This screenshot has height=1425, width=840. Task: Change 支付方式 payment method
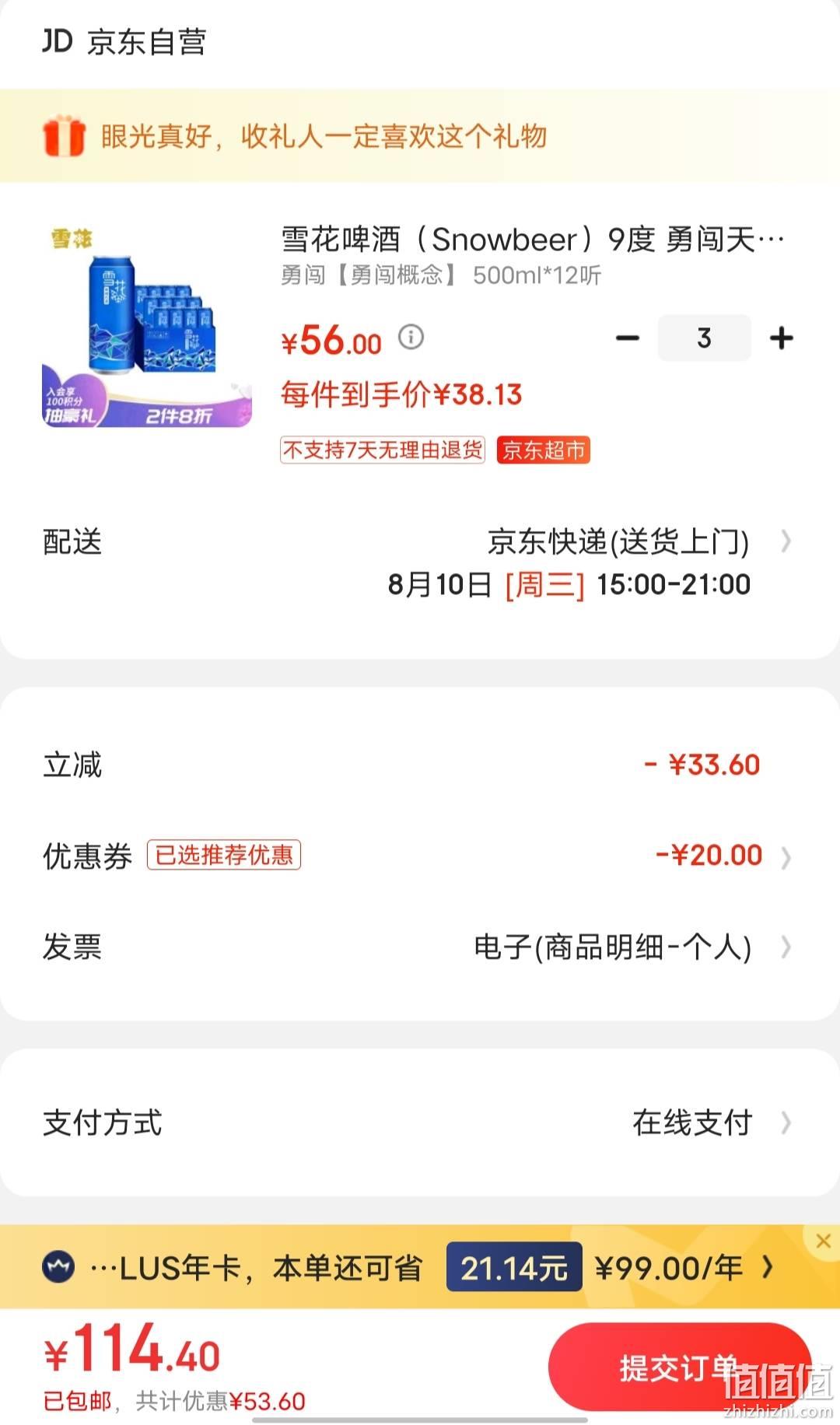pyautogui.click(x=420, y=1122)
